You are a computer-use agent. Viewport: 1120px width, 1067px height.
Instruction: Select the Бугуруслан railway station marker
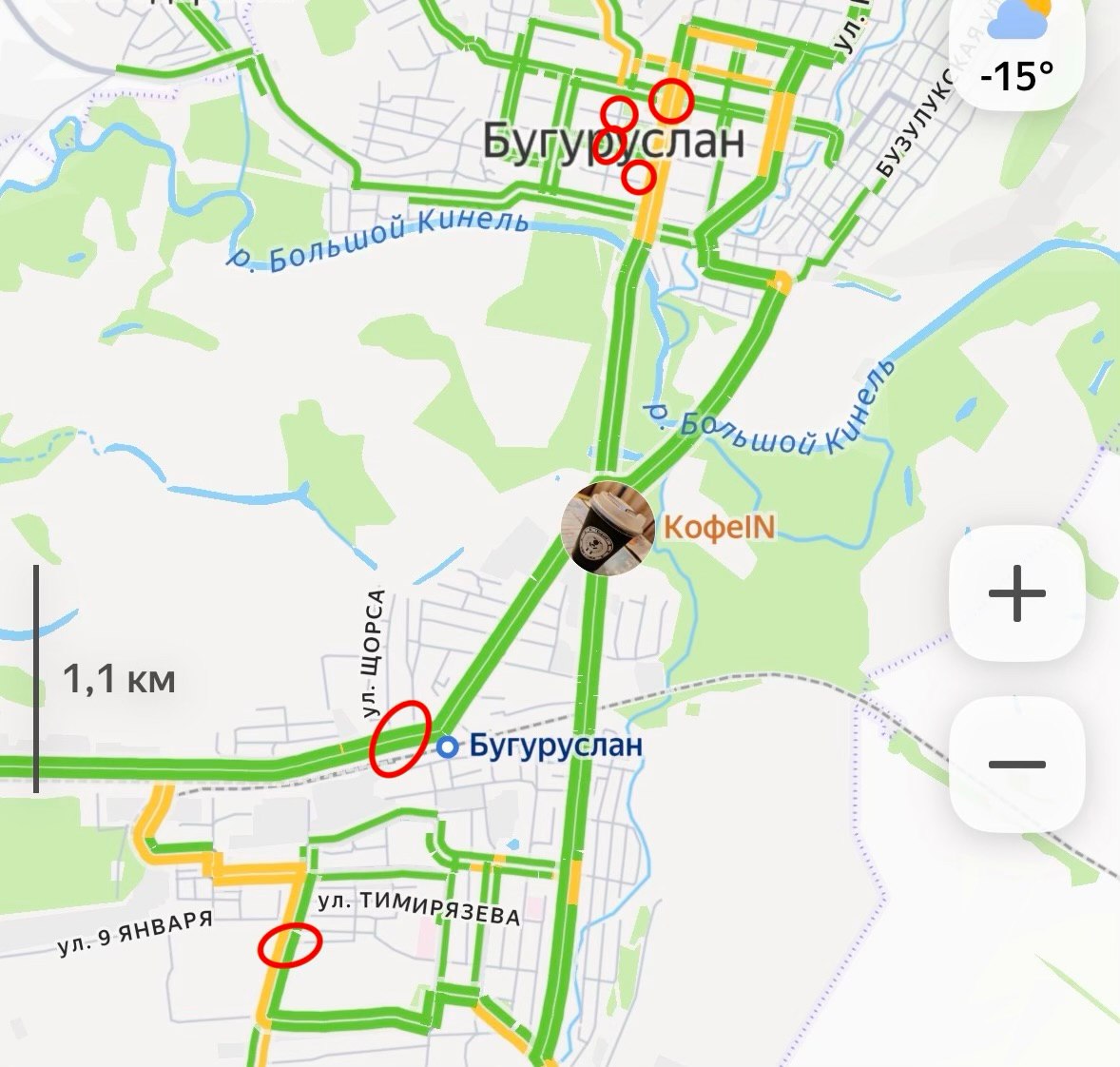coord(448,747)
